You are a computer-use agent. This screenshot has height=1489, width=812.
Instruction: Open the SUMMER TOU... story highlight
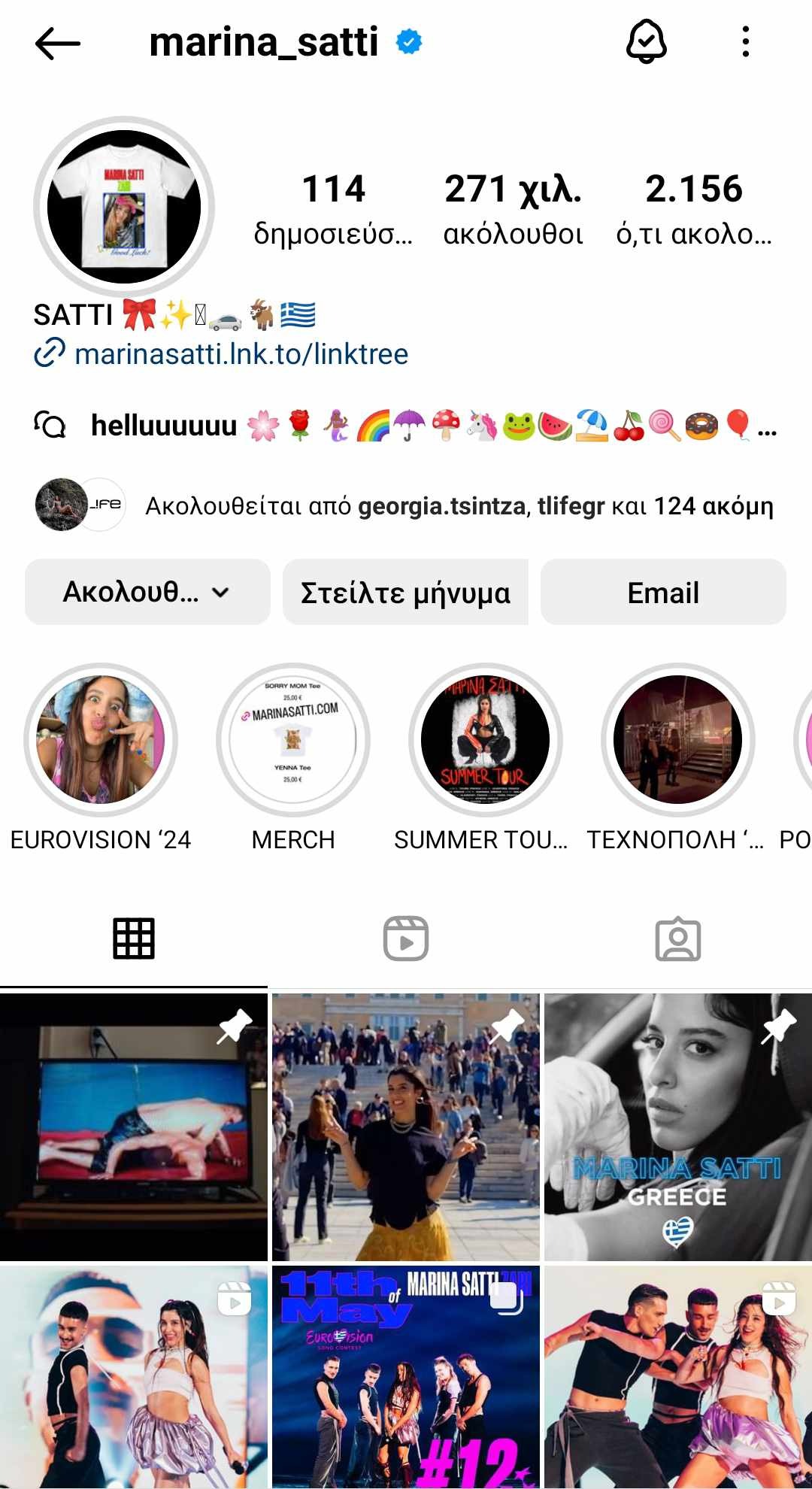tap(485, 740)
